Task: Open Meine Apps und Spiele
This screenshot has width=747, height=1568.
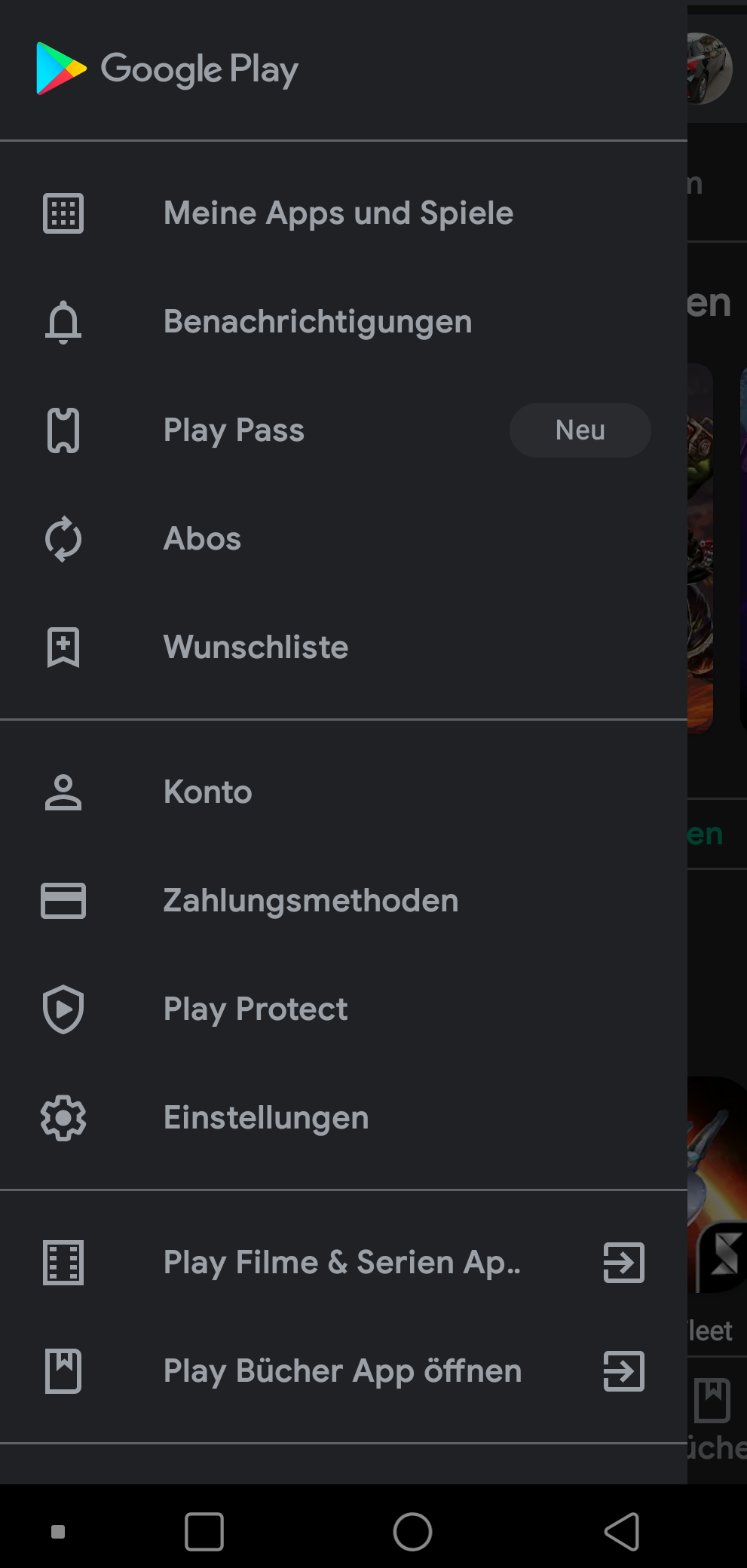Action: click(x=344, y=213)
